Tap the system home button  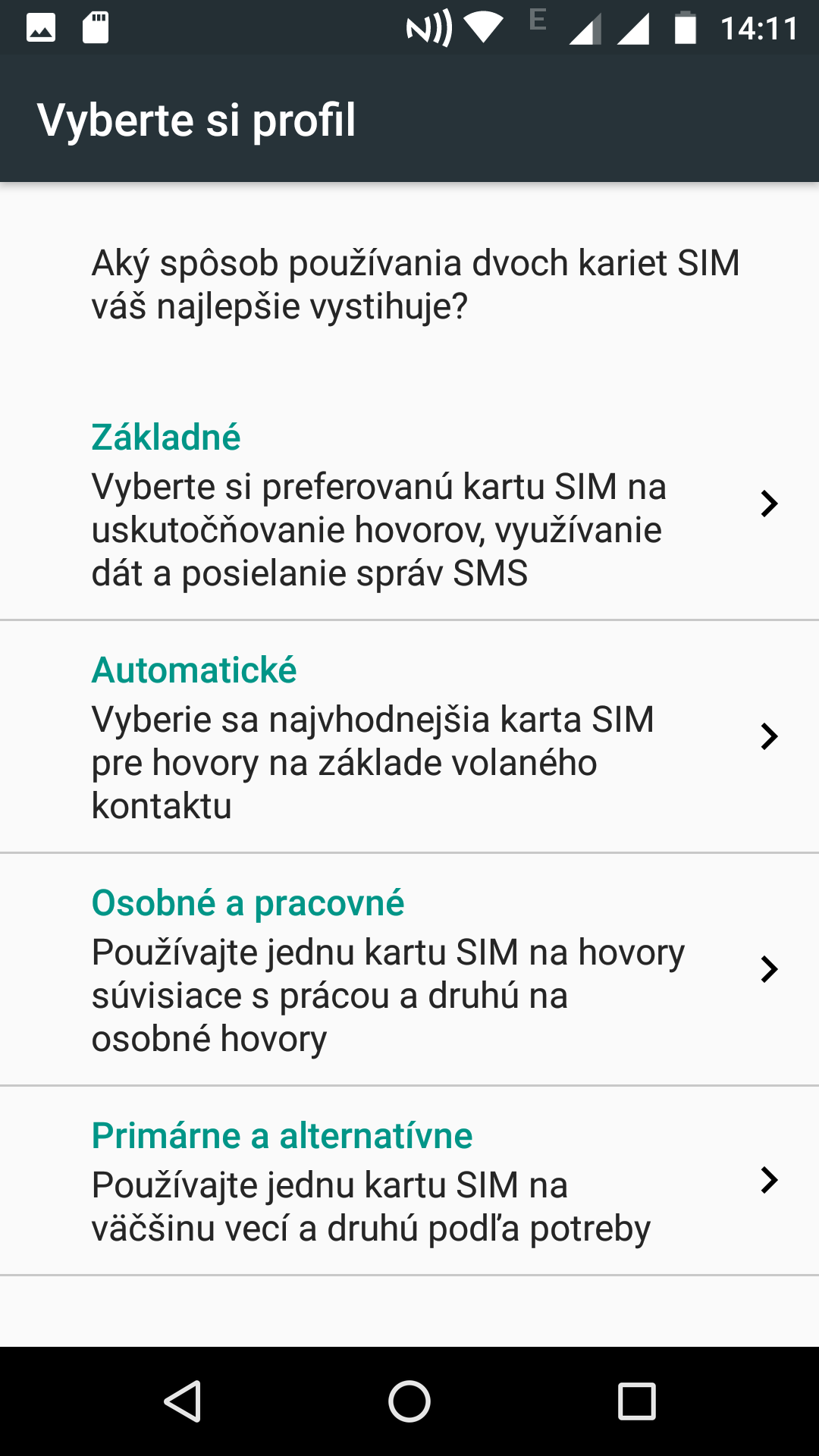pyautogui.click(x=409, y=1401)
